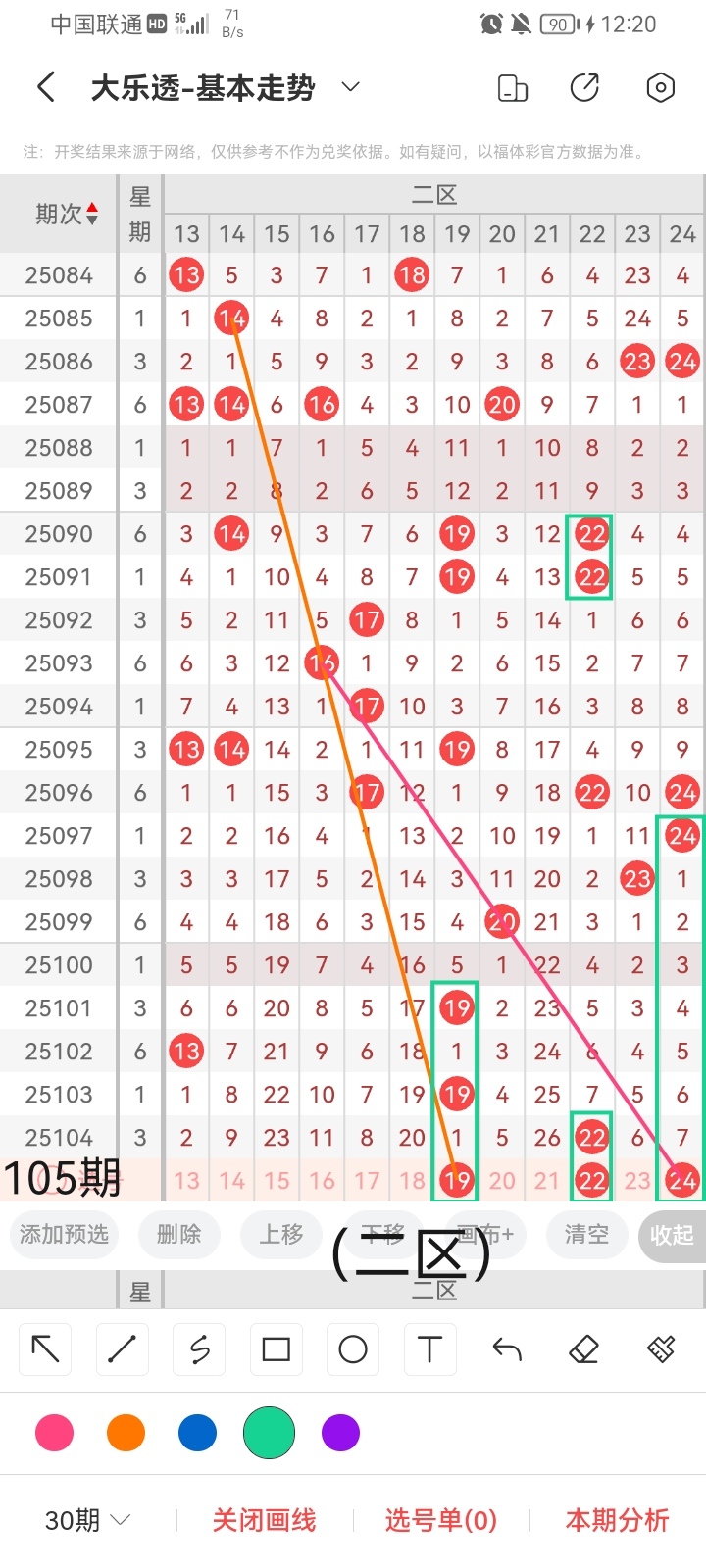Select the freehand curve tool
Viewport: 706px width, 1568px height.
tap(199, 1349)
